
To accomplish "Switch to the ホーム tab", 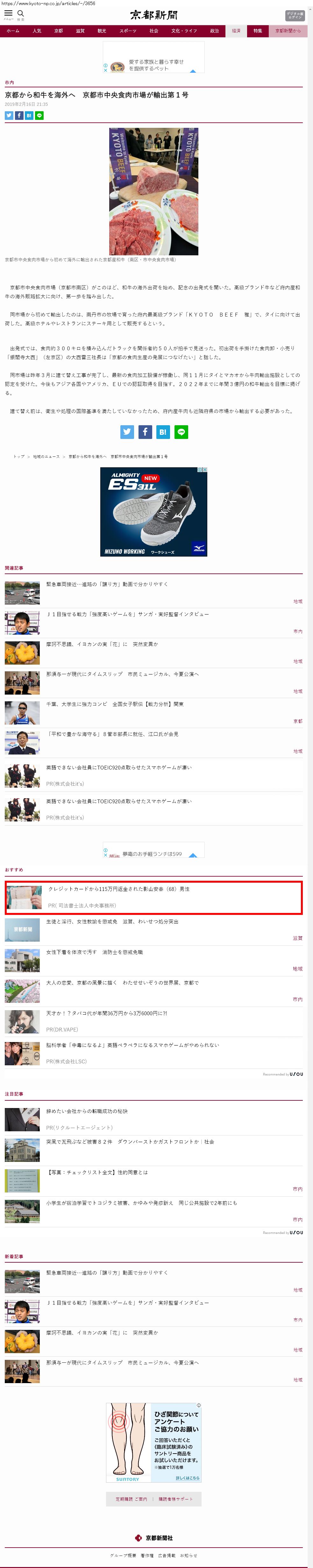I will tap(13, 30).
